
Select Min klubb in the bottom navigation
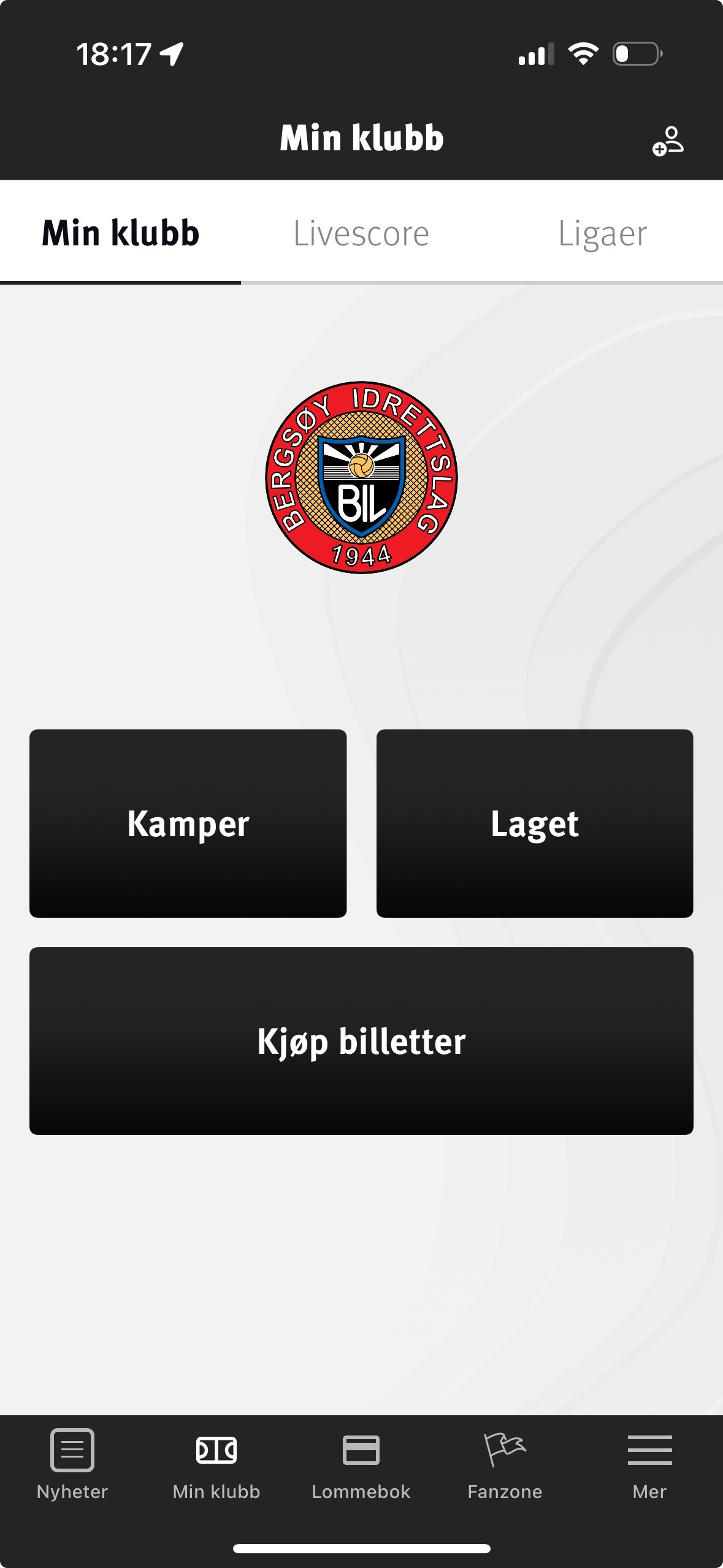coord(216,1464)
